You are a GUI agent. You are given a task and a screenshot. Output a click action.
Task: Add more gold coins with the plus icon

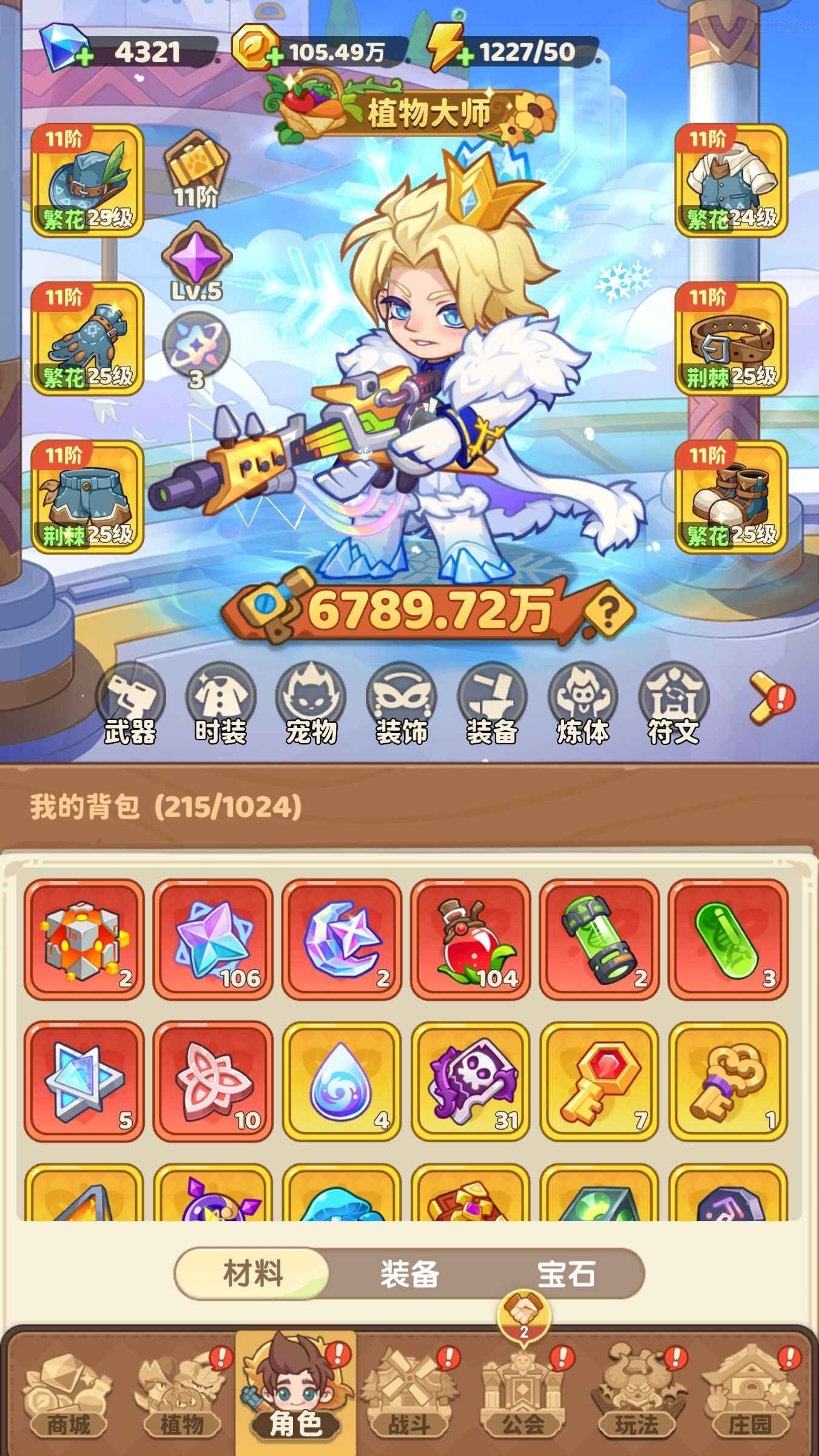pos(275,57)
